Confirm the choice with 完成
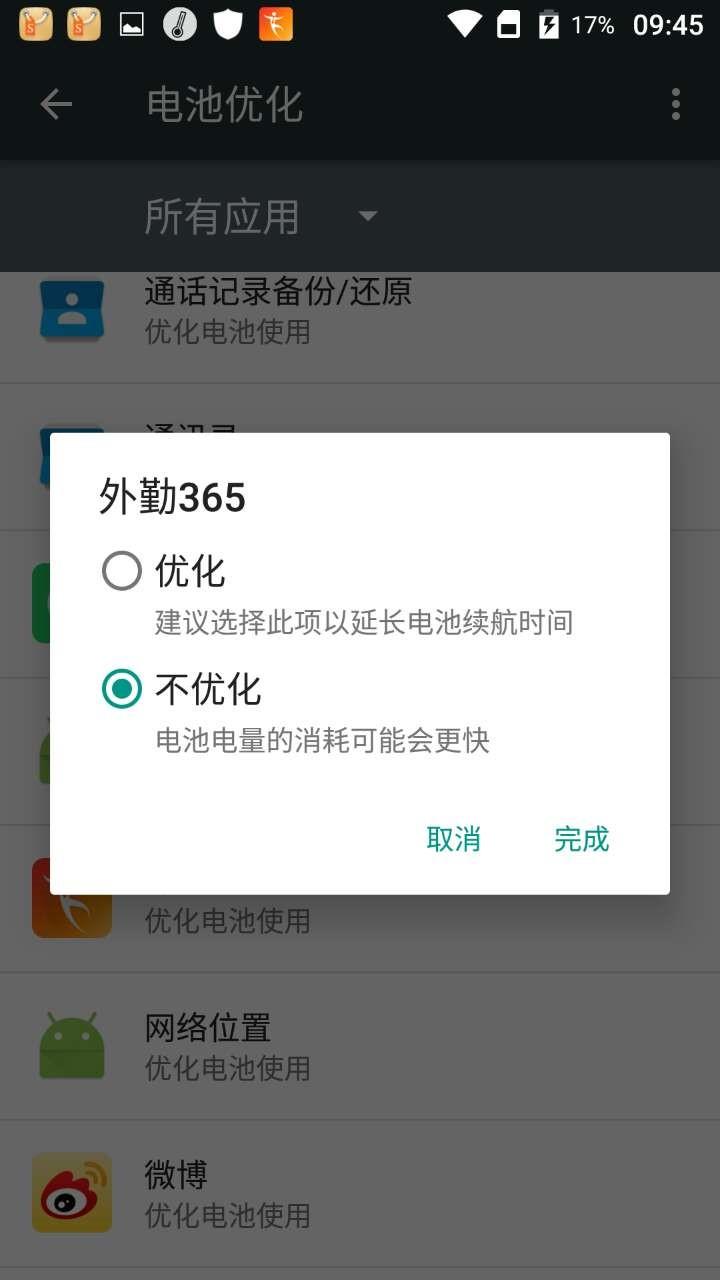Screen dimensions: 720x1280 click(581, 839)
